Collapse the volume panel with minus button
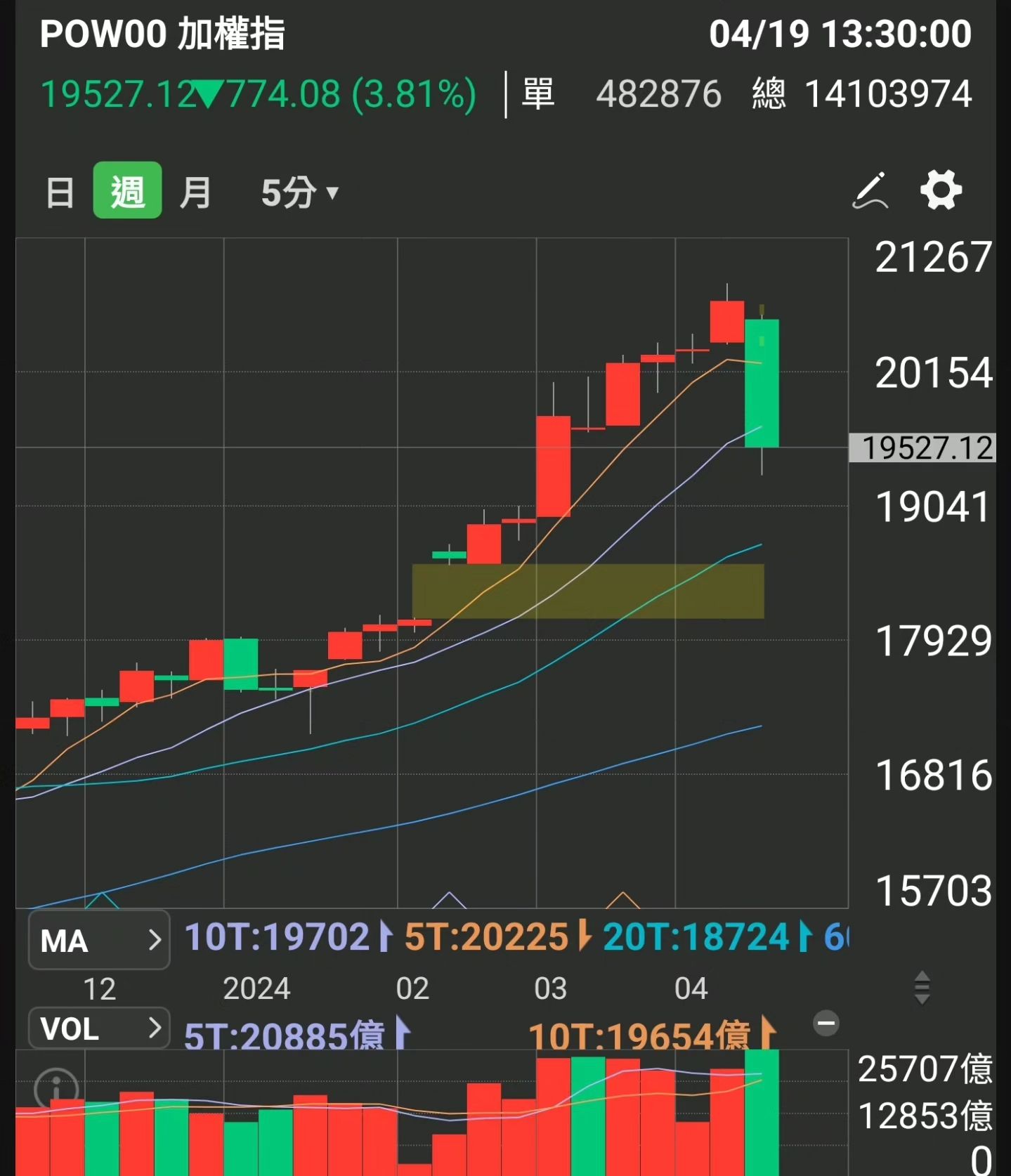Viewport: 1011px width, 1176px height. pos(826,1023)
